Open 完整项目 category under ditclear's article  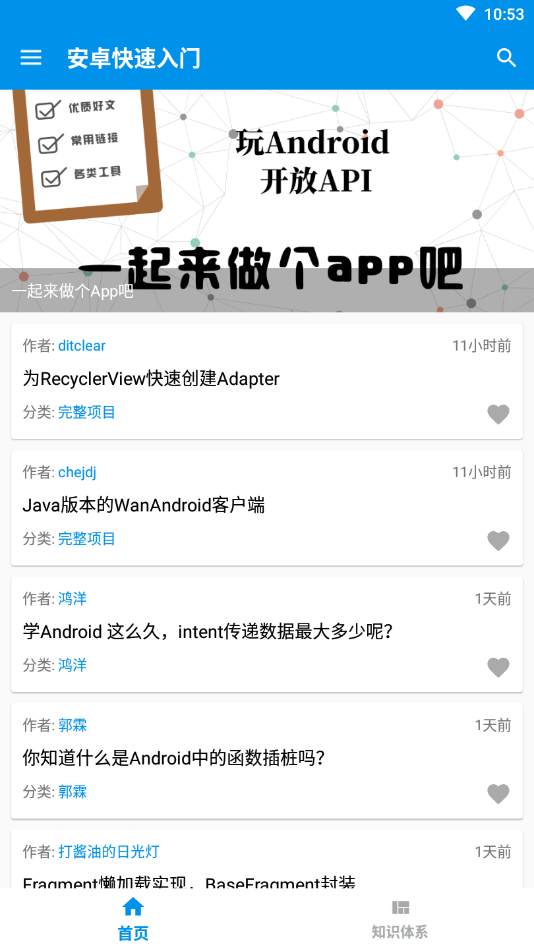(87, 412)
